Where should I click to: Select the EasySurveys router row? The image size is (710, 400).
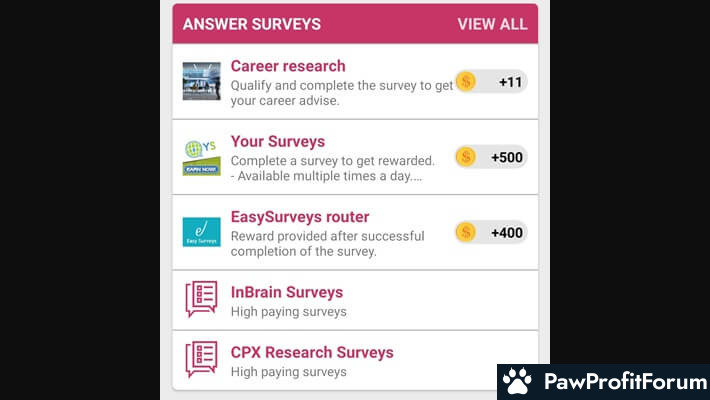click(x=340, y=232)
